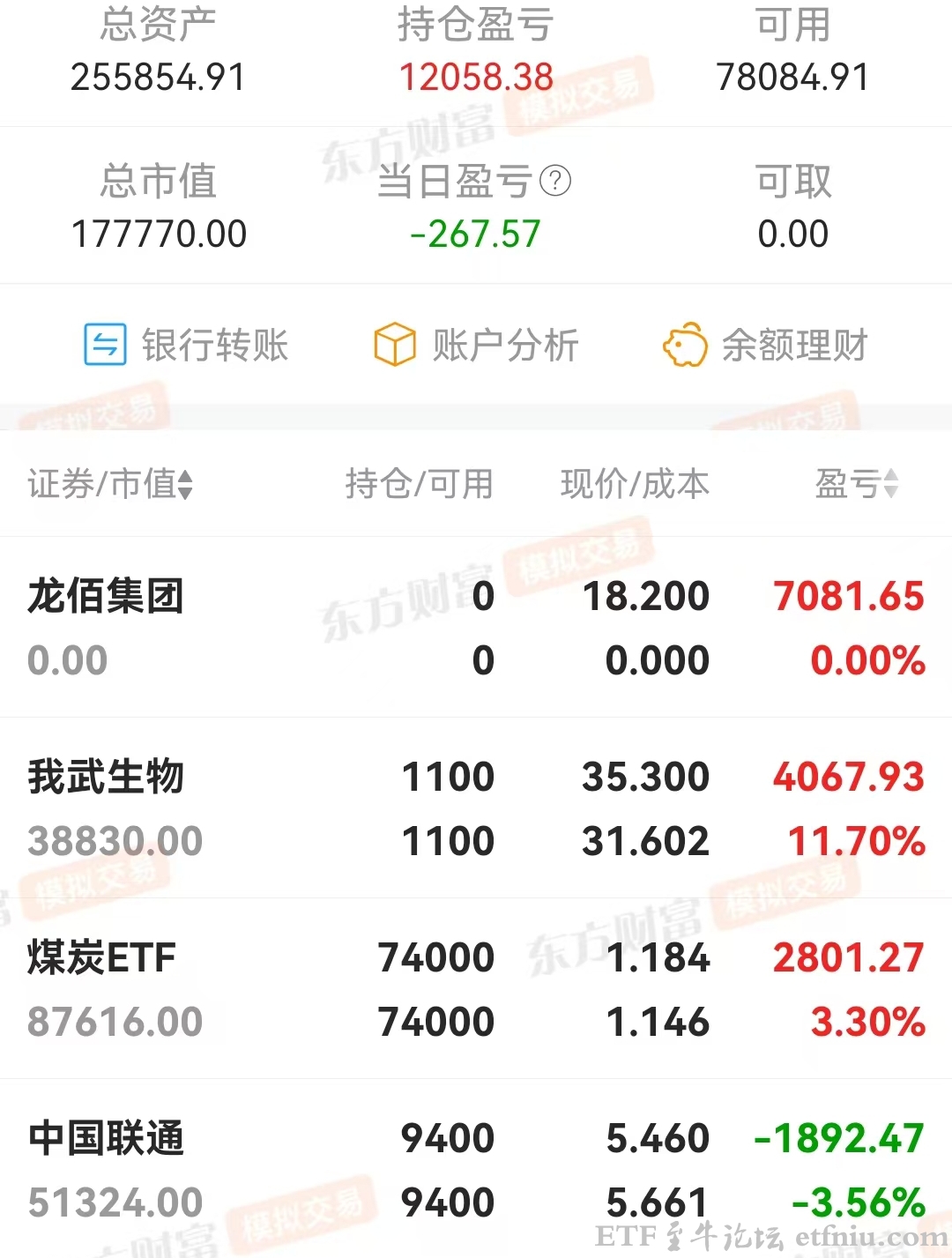
Task: Open the 我武生物 holding row
Action: [476, 808]
